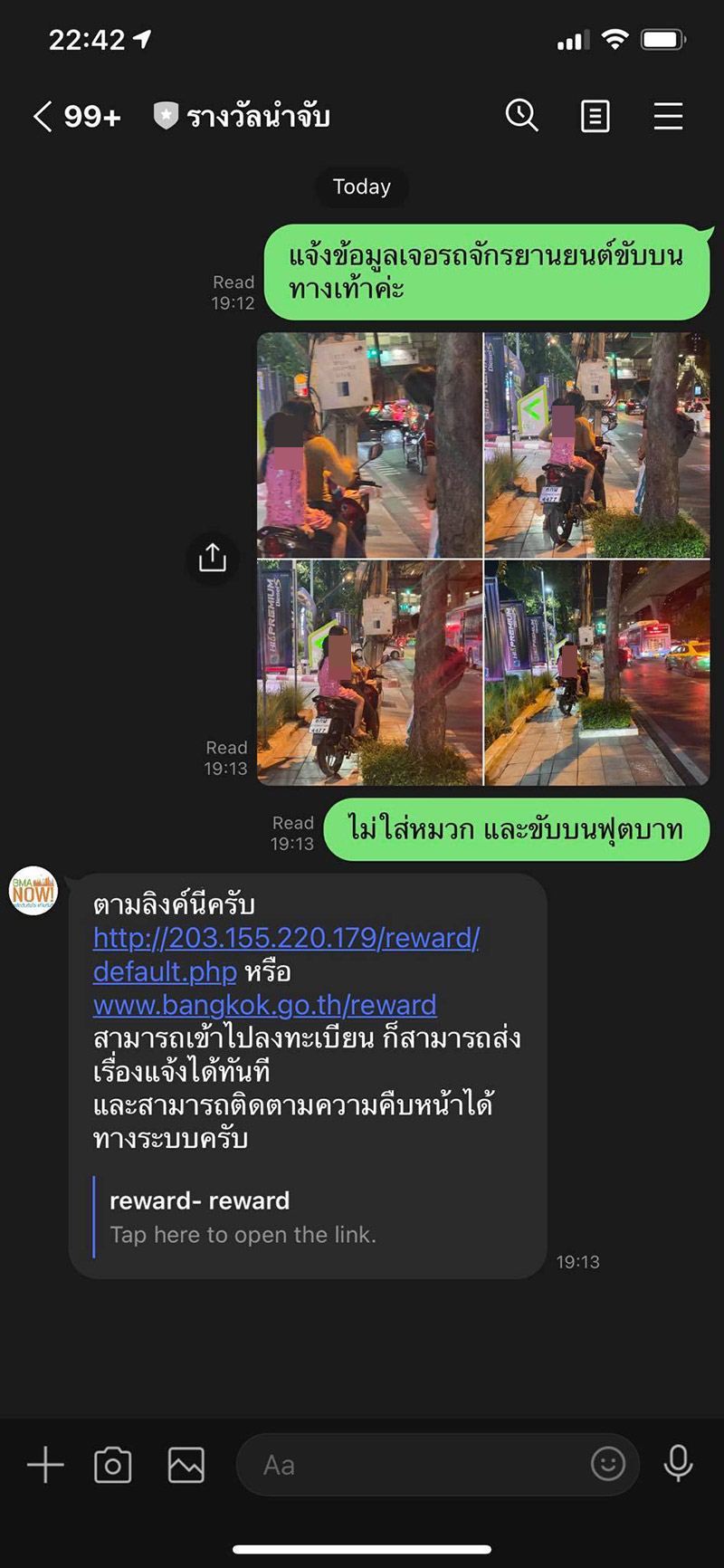Open the notes icon in the header
The width and height of the screenshot is (724, 1568).
tap(595, 116)
